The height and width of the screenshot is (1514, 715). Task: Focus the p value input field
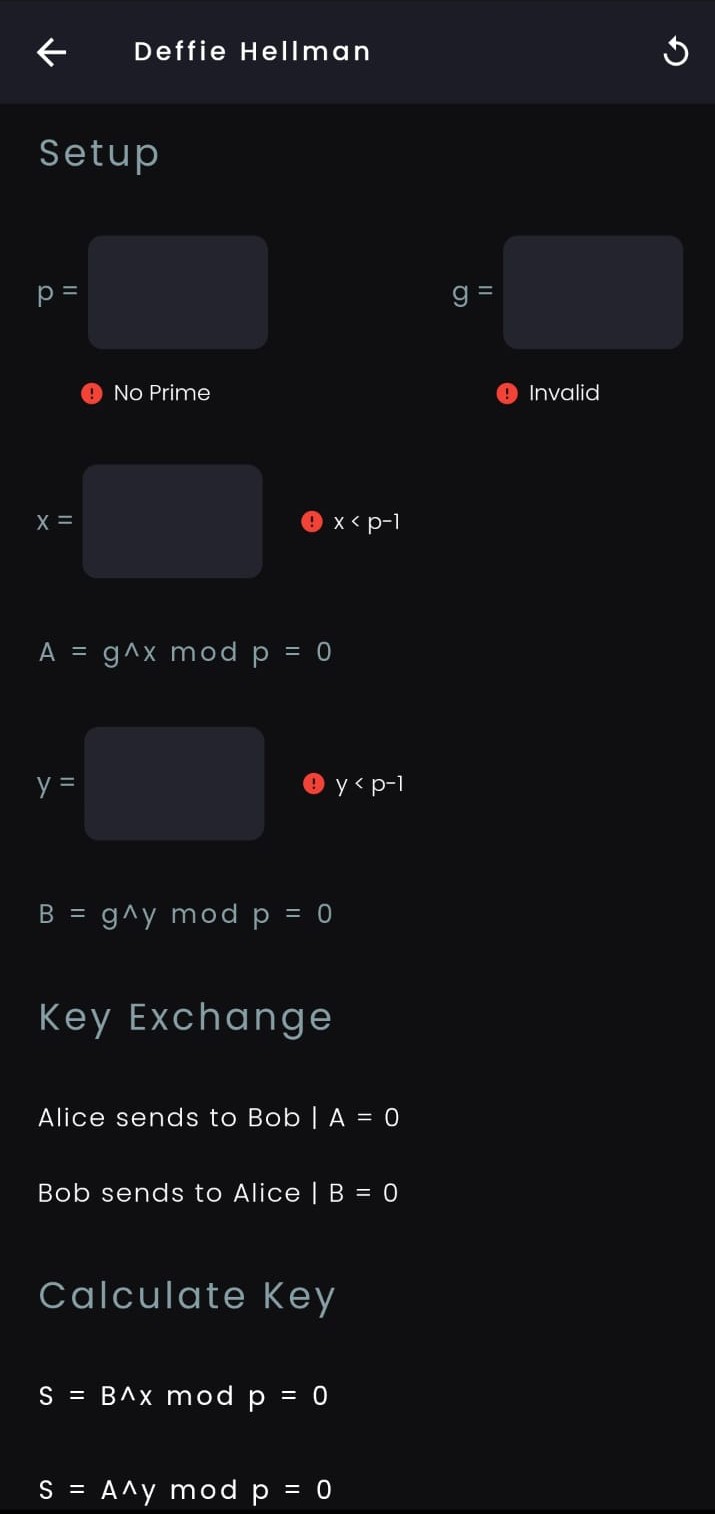178,292
